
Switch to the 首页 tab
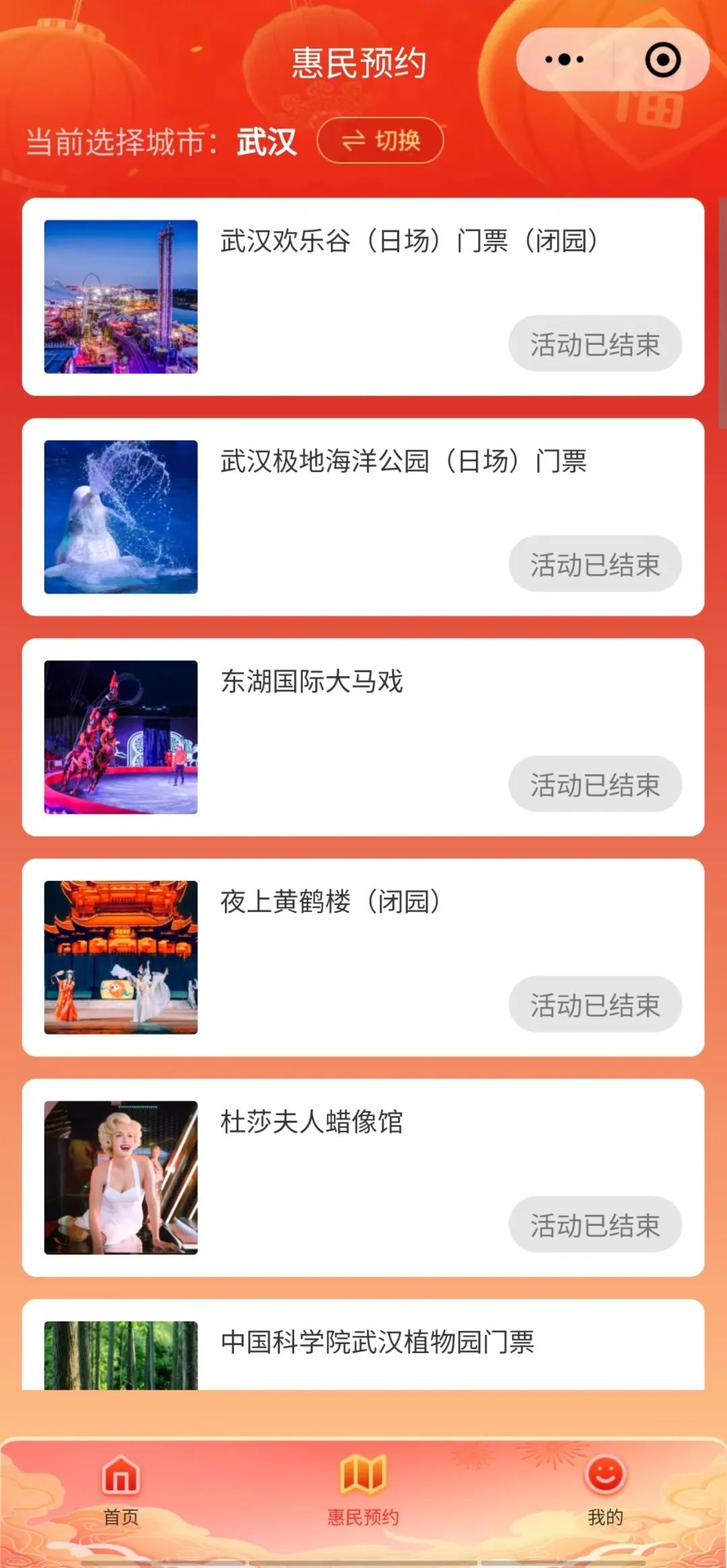click(x=121, y=1489)
